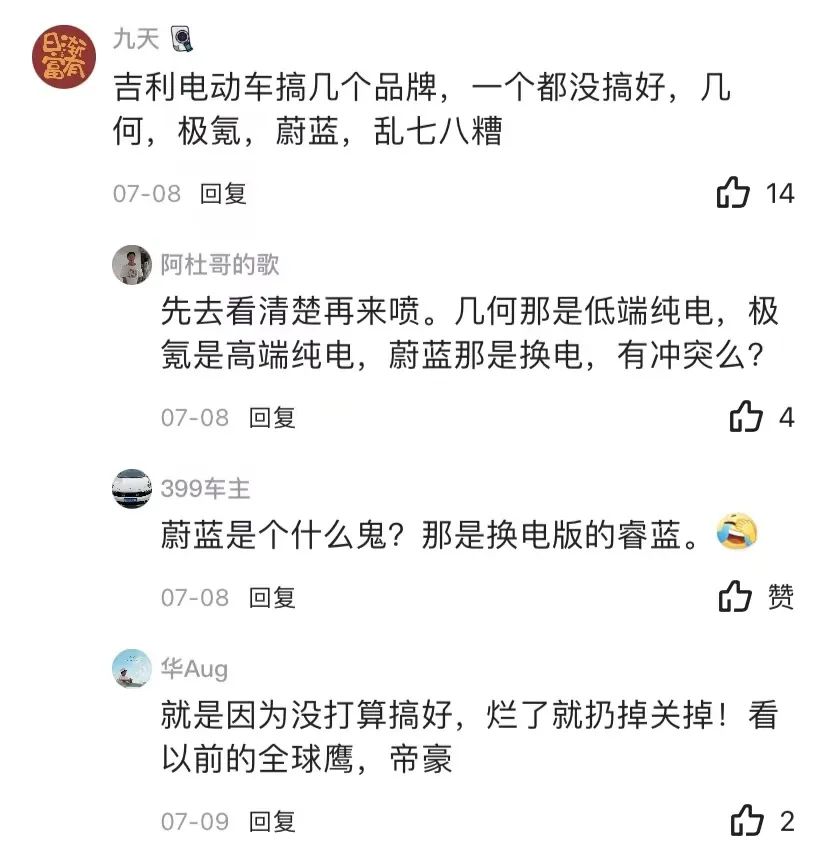
Task: Like 九天's comment about 吉利电动车
Action: (x=733, y=193)
